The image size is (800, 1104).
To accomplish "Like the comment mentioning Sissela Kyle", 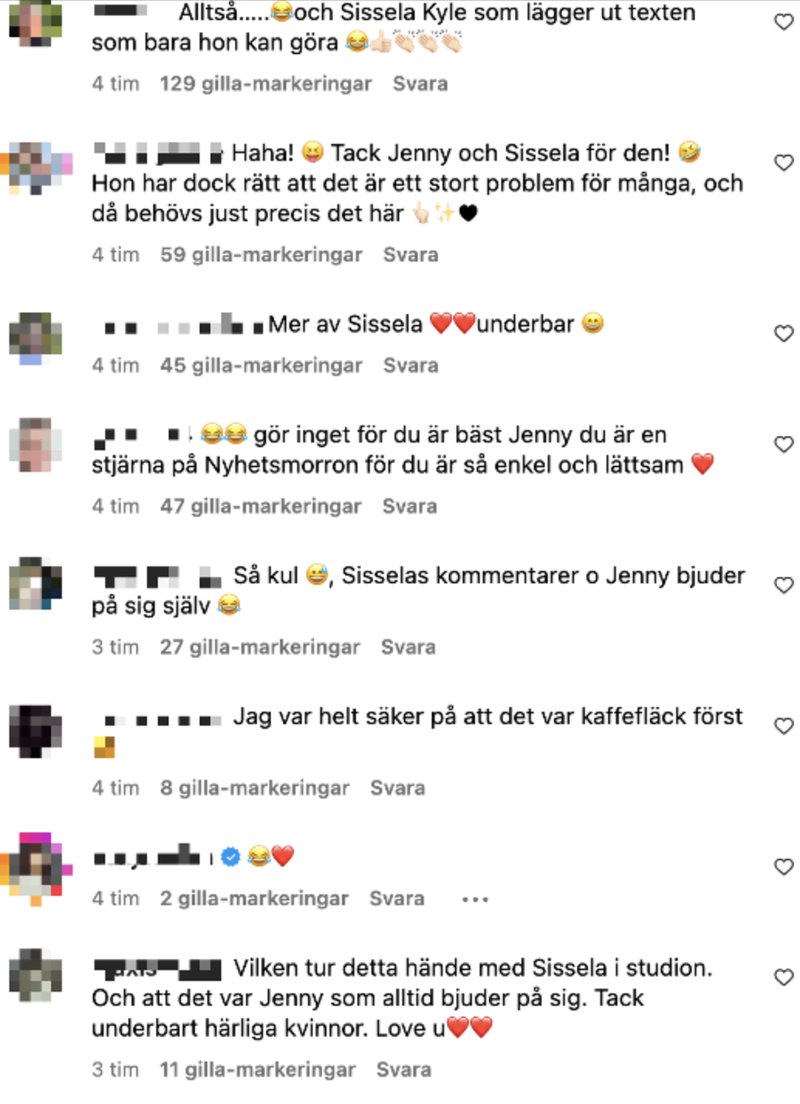I will pyautogui.click(x=784, y=21).
